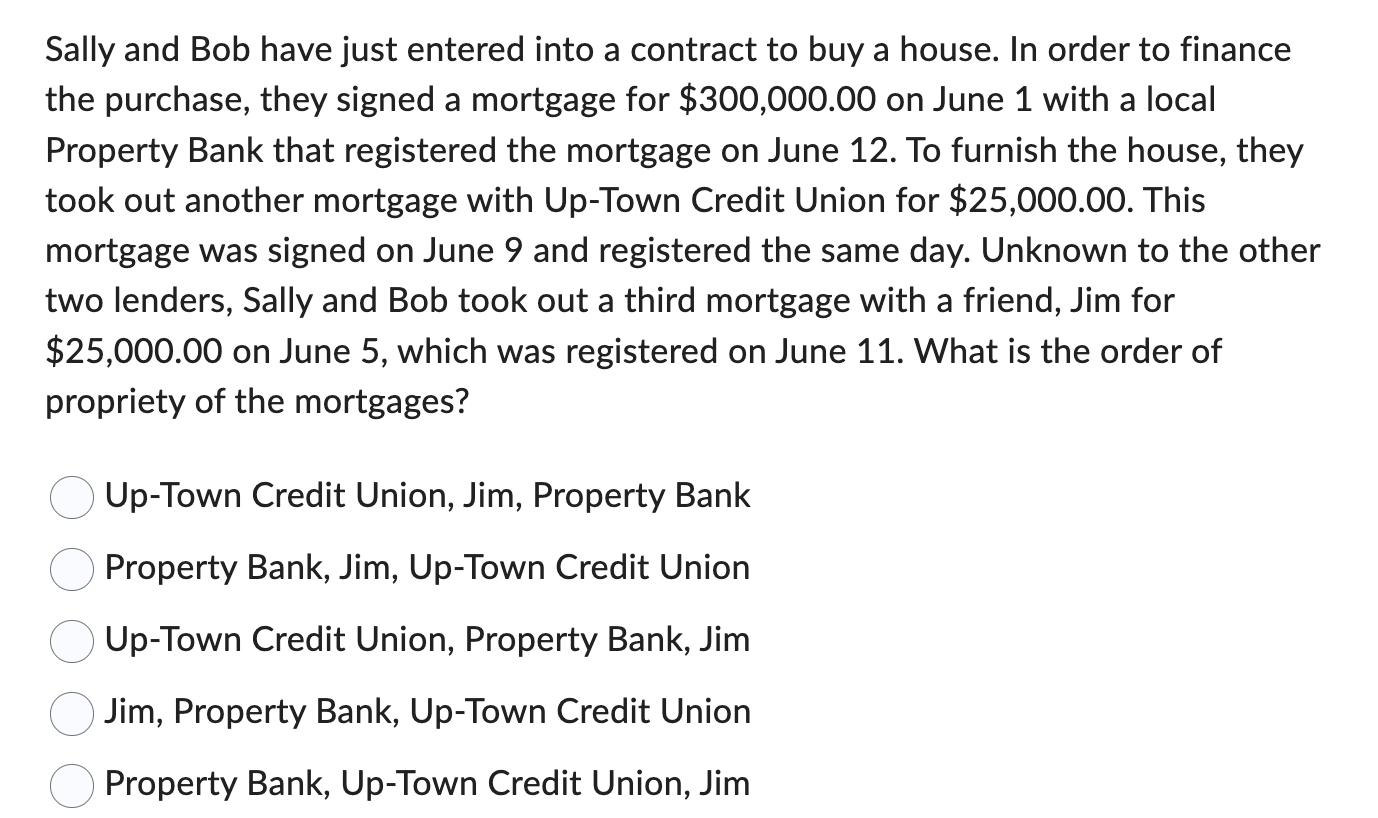Pick Up-Town Credit Union, Property Bank, Jim

coord(72,641)
